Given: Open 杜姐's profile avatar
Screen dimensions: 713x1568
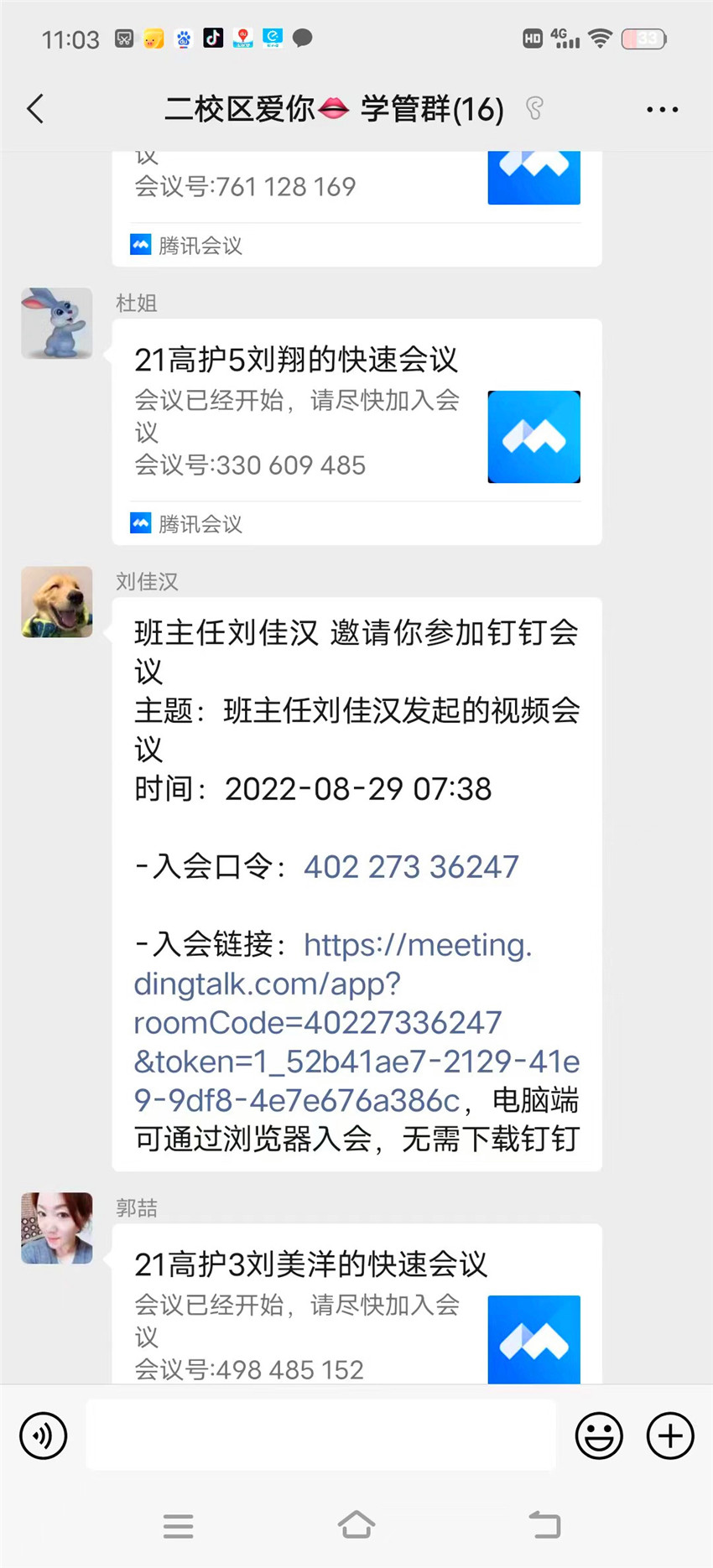Looking at the screenshot, I should (x=57, y=324).
